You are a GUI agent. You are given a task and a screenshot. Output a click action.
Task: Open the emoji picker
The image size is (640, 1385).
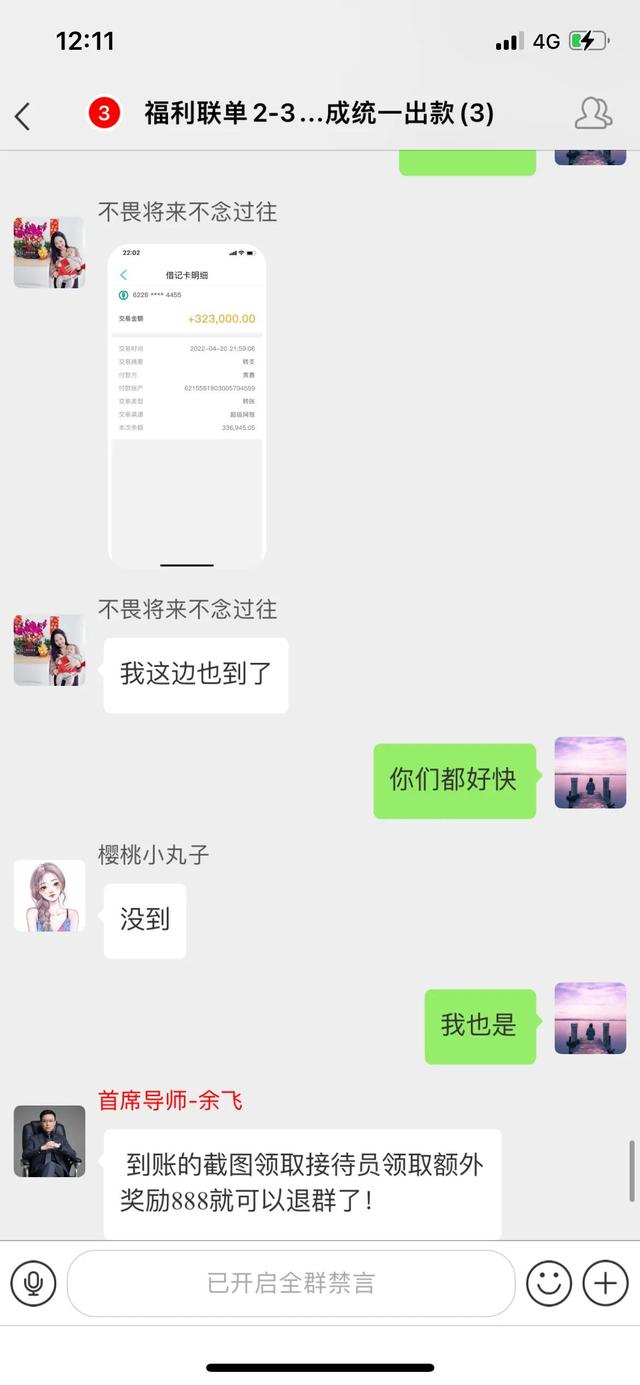(549, 1283)
